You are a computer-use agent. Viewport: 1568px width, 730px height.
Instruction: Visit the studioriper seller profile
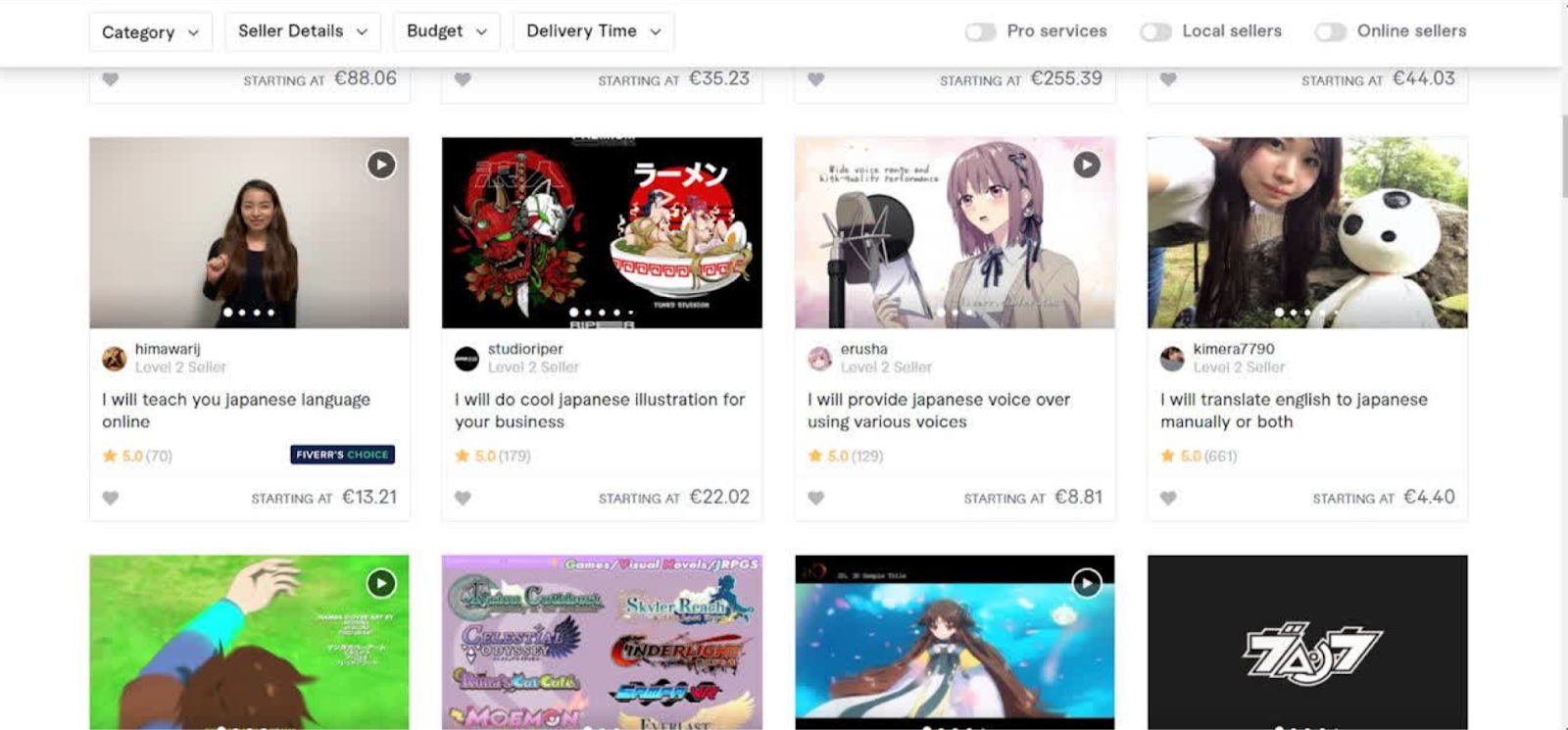(525, 349)
